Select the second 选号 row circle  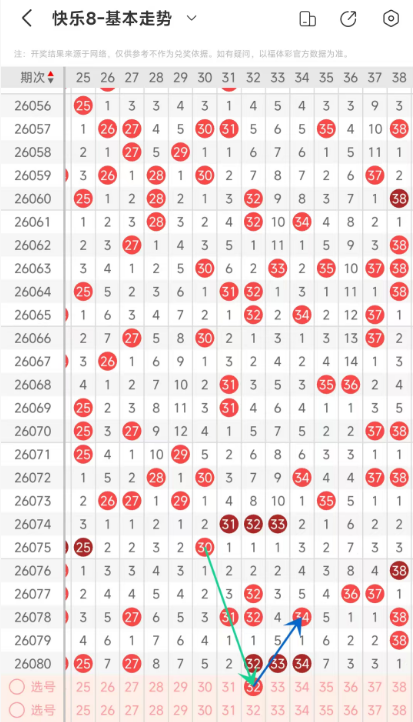[x=17, y=710]
